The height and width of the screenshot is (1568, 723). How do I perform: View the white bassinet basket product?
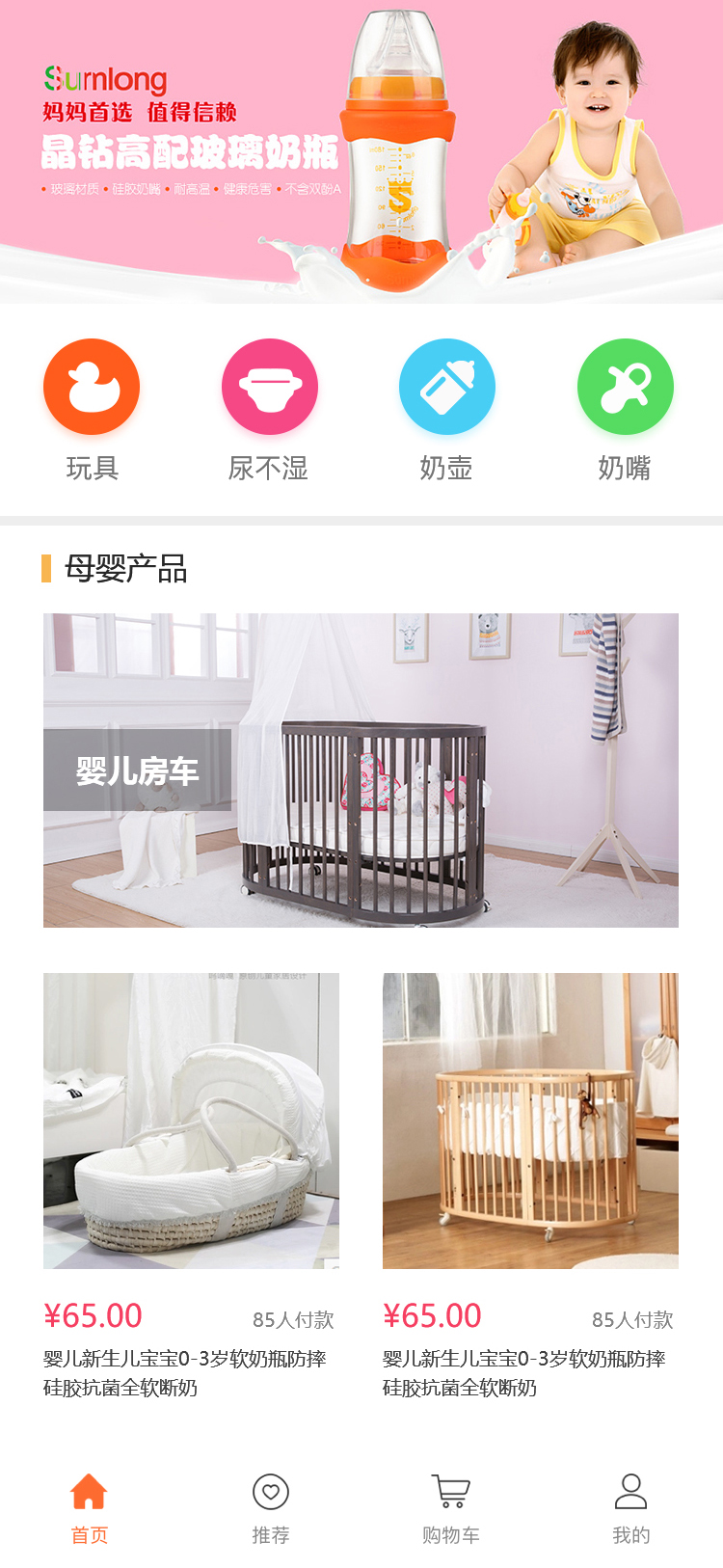191,1121
